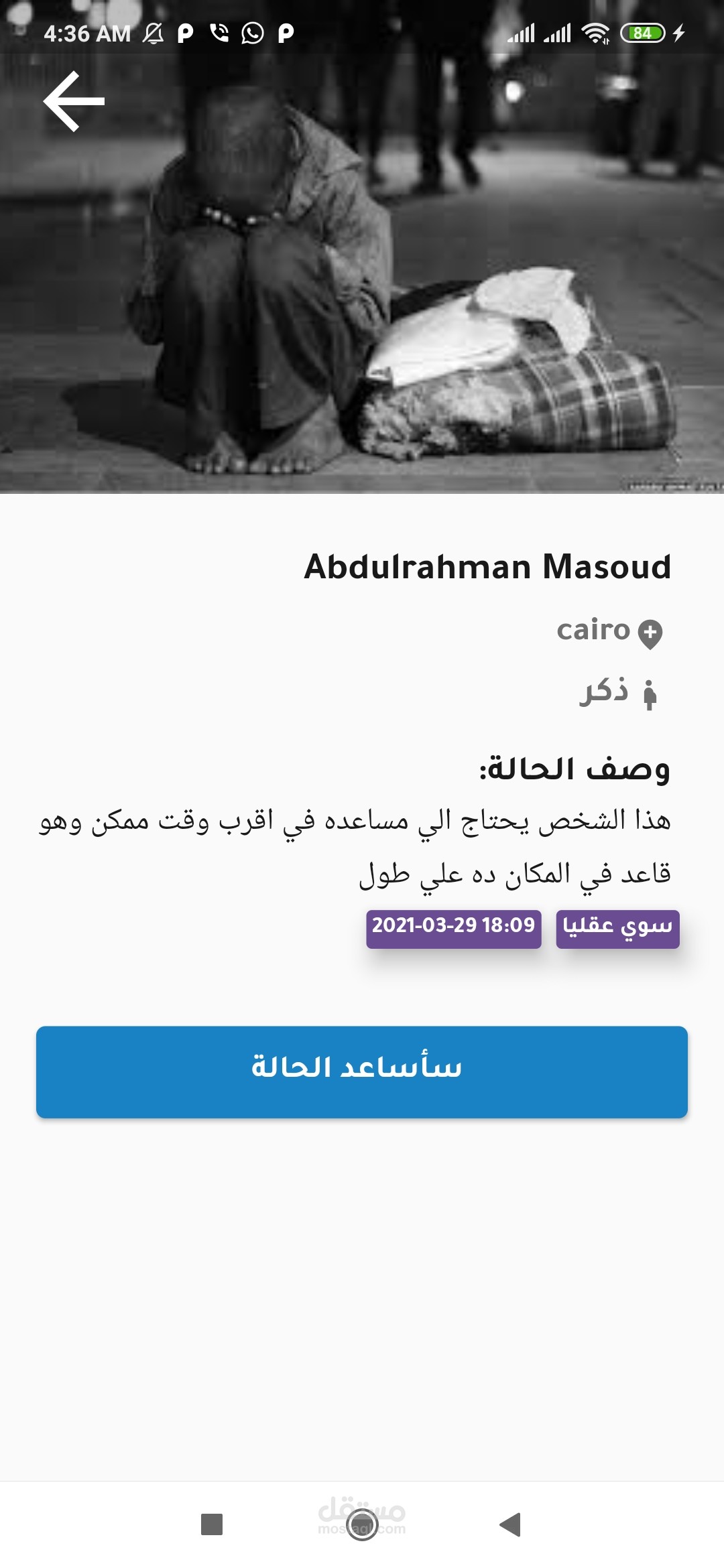Go to the home screen
Viewport: 724px width, 1568px height.
pyautogui.click(x=362, y=1524)
